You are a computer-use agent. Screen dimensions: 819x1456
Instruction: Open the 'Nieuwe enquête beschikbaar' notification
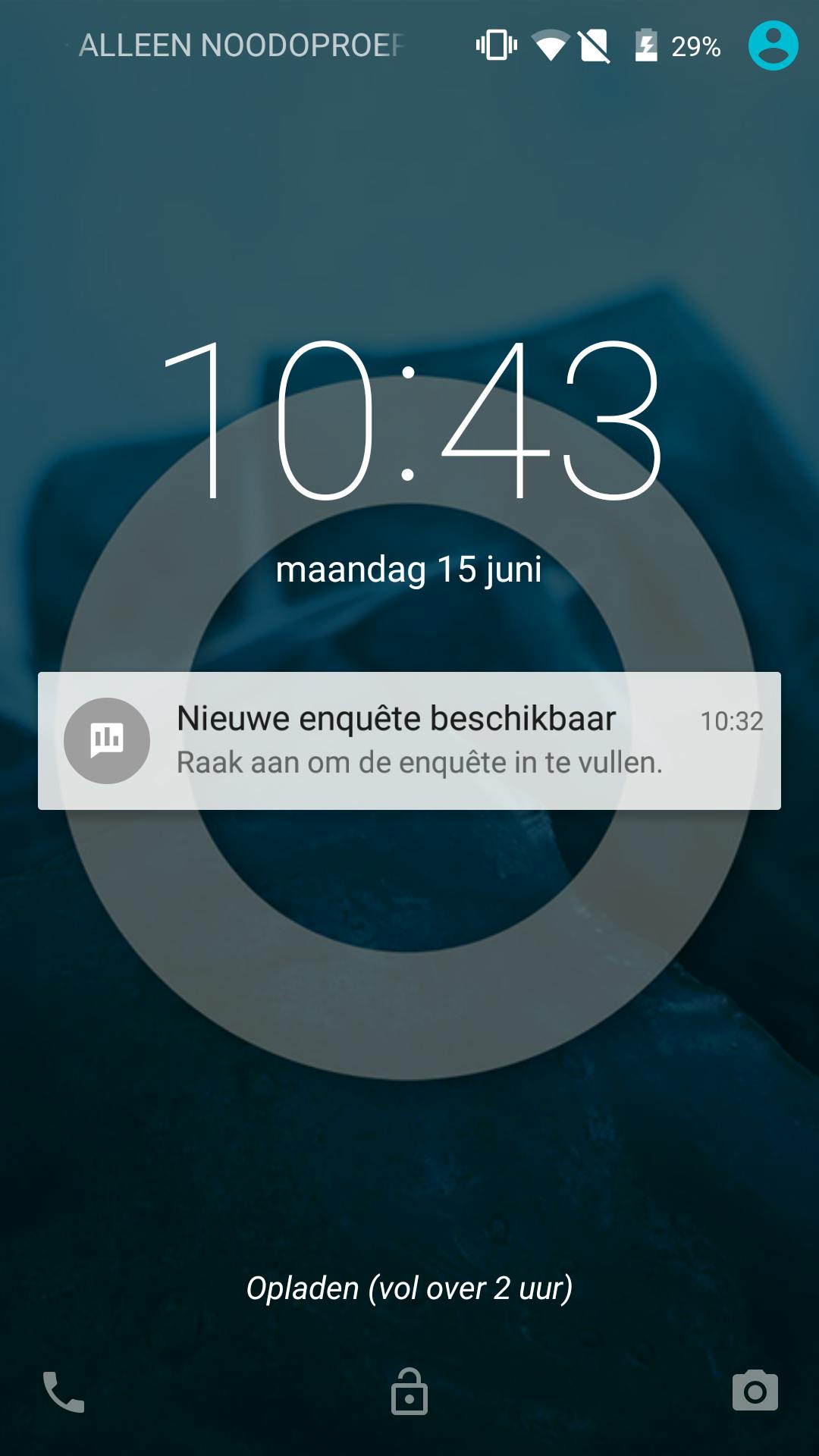409,740
